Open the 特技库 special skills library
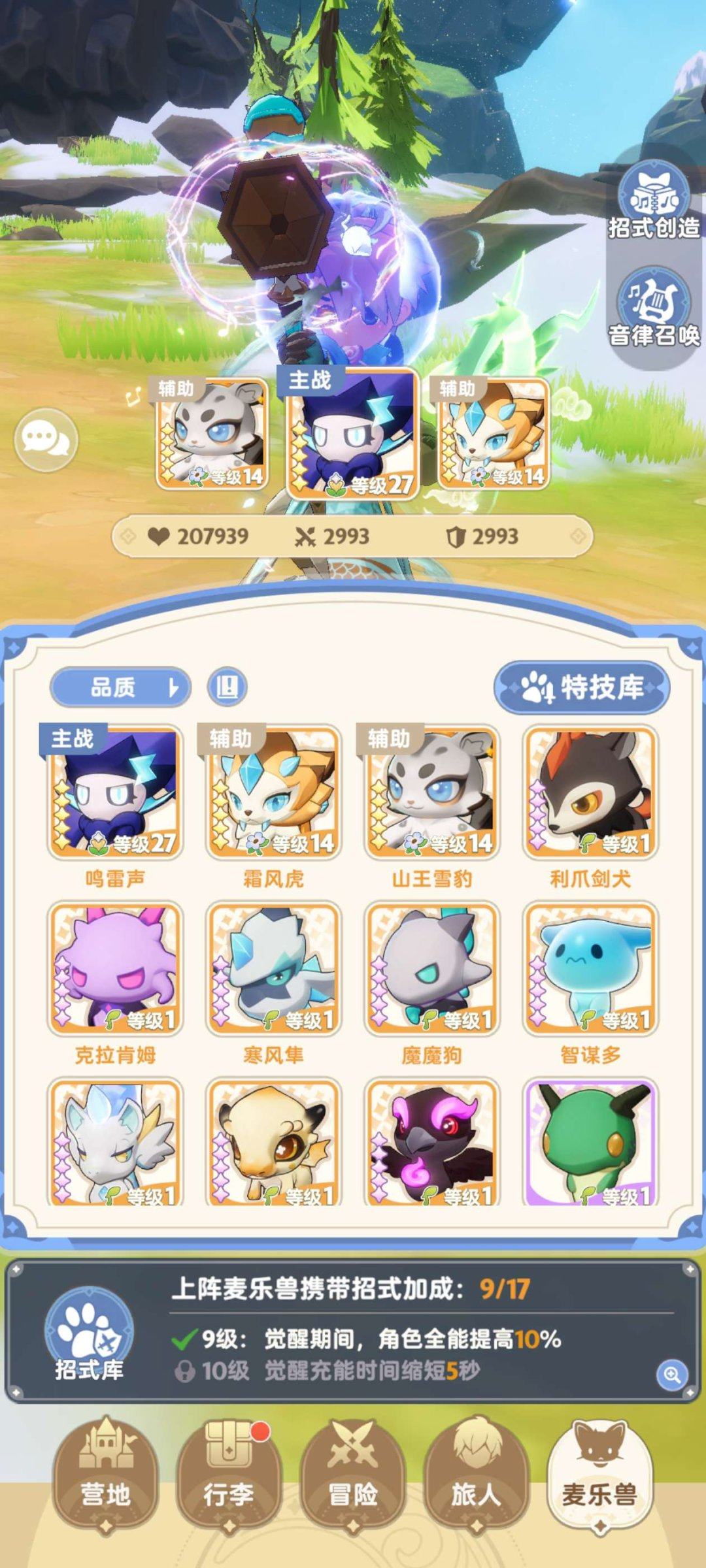The height and width of the screenshot is (1568, 706). pyautogui.click(x=580, y=685)
